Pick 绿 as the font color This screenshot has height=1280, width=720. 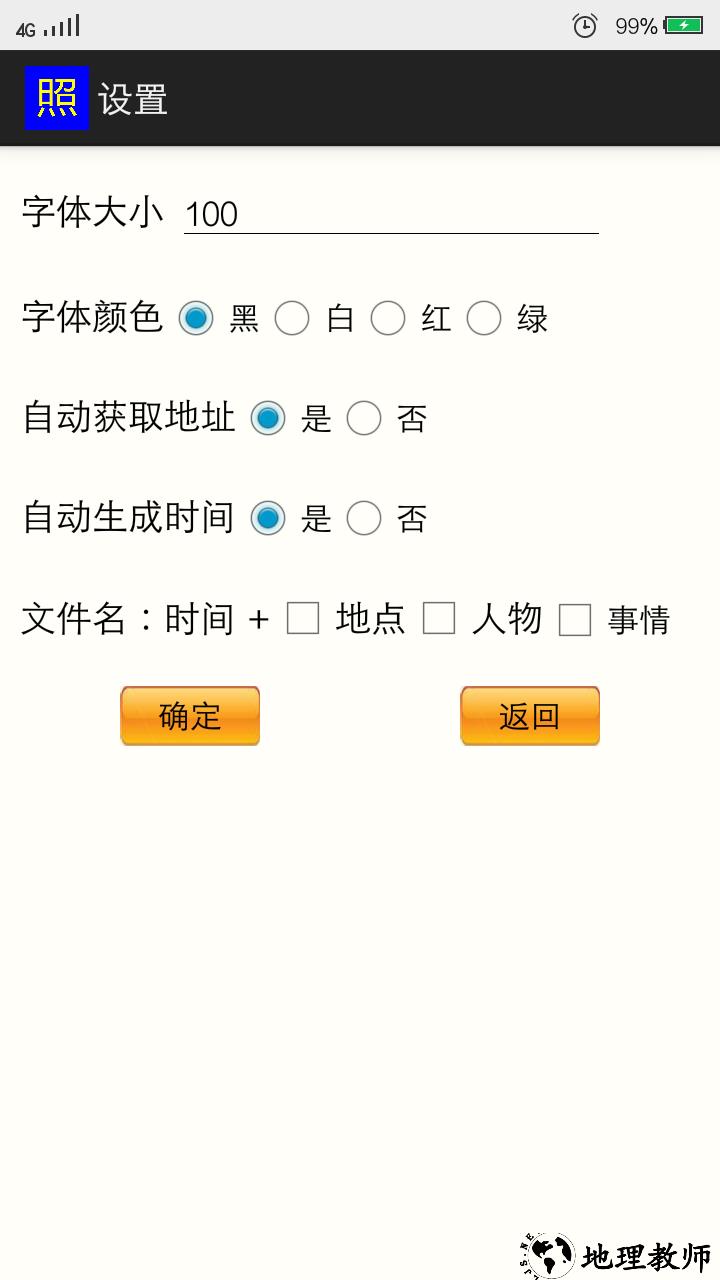click(x=484, y=318)
